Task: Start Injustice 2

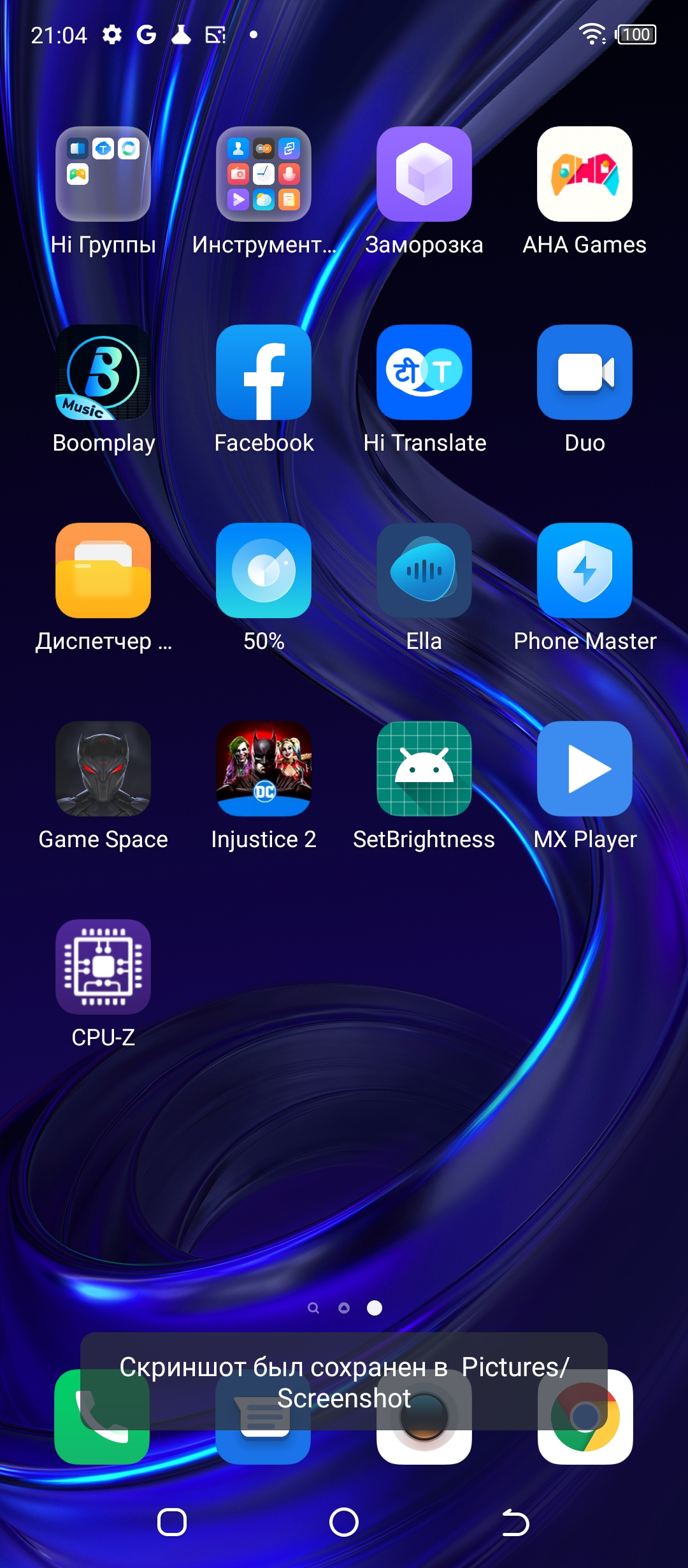Action: (264, 769)
